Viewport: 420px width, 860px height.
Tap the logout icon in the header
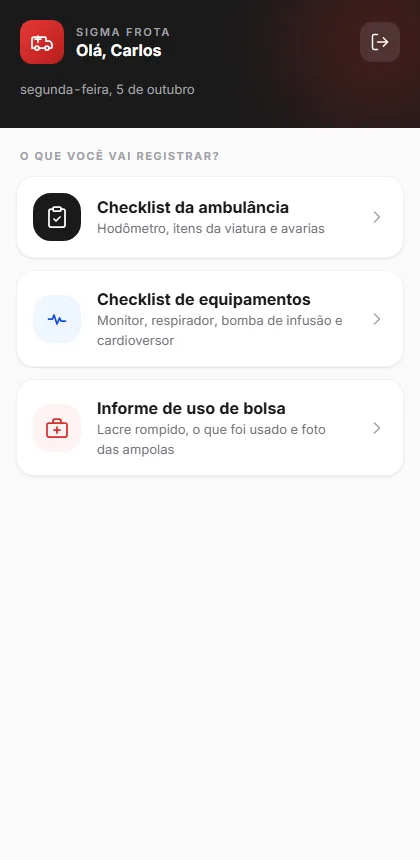pos(379,42)
